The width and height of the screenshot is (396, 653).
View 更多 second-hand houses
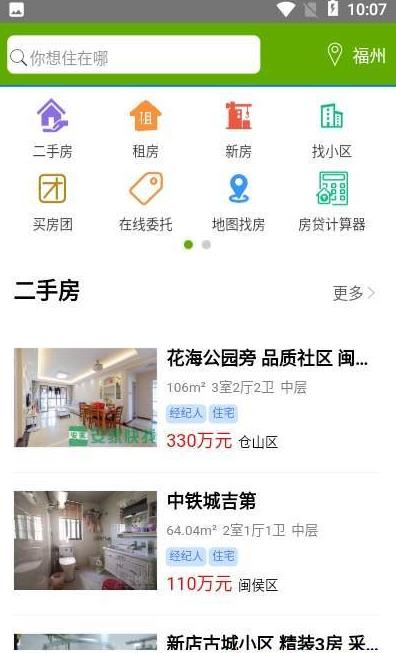[354, 293]
